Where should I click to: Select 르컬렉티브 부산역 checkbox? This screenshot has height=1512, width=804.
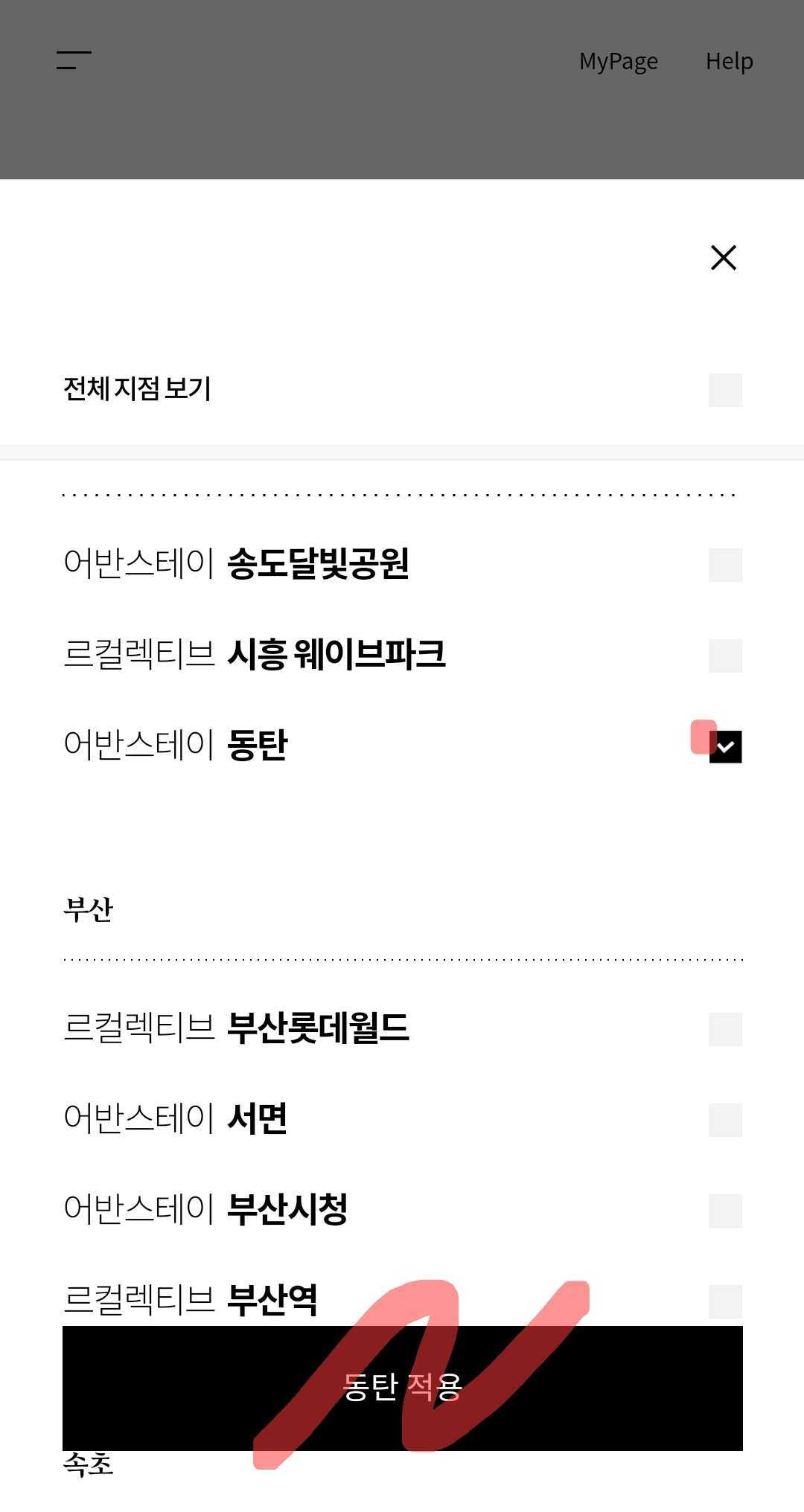pos(725,1301)
